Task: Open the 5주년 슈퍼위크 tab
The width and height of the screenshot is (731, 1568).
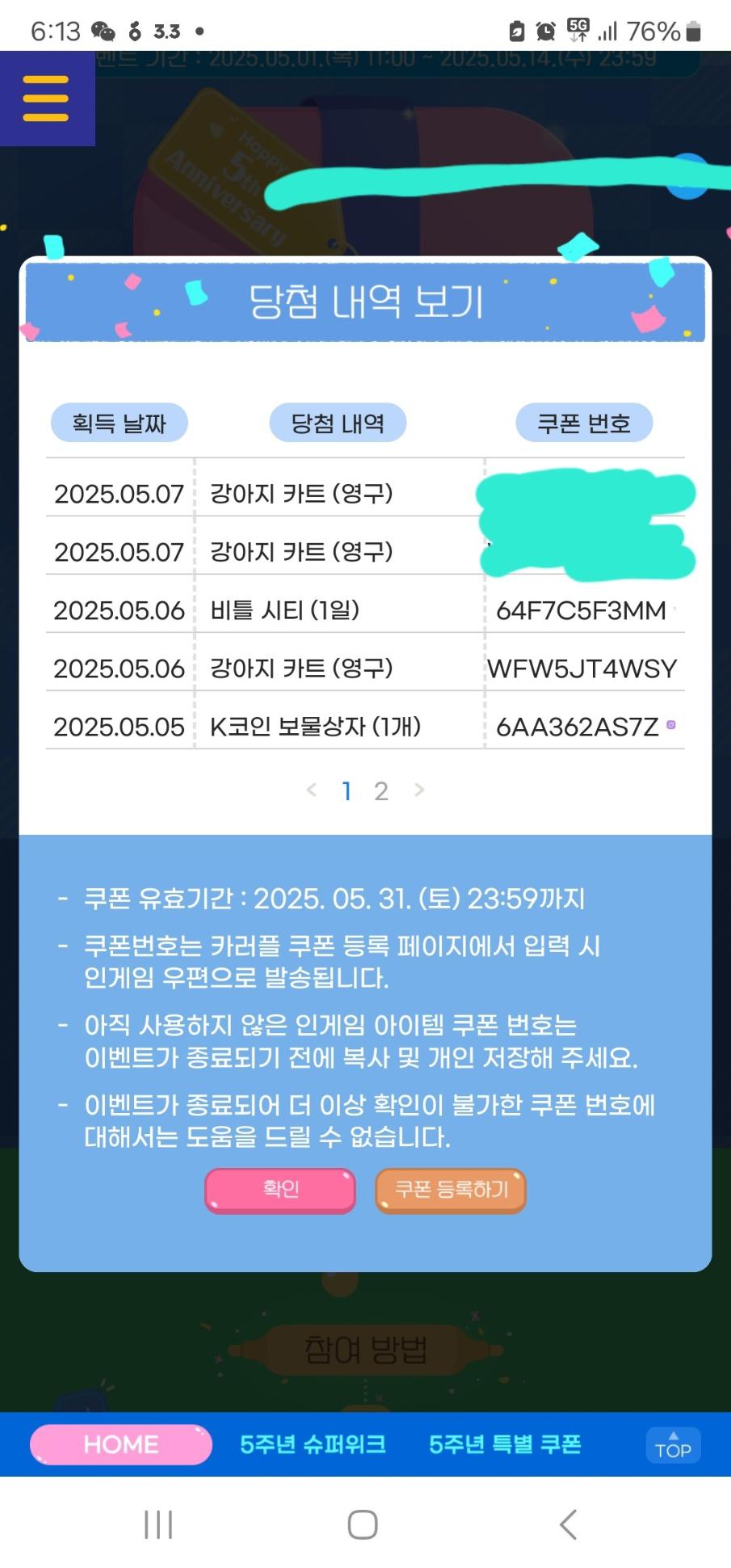Action: point(313,1444)
